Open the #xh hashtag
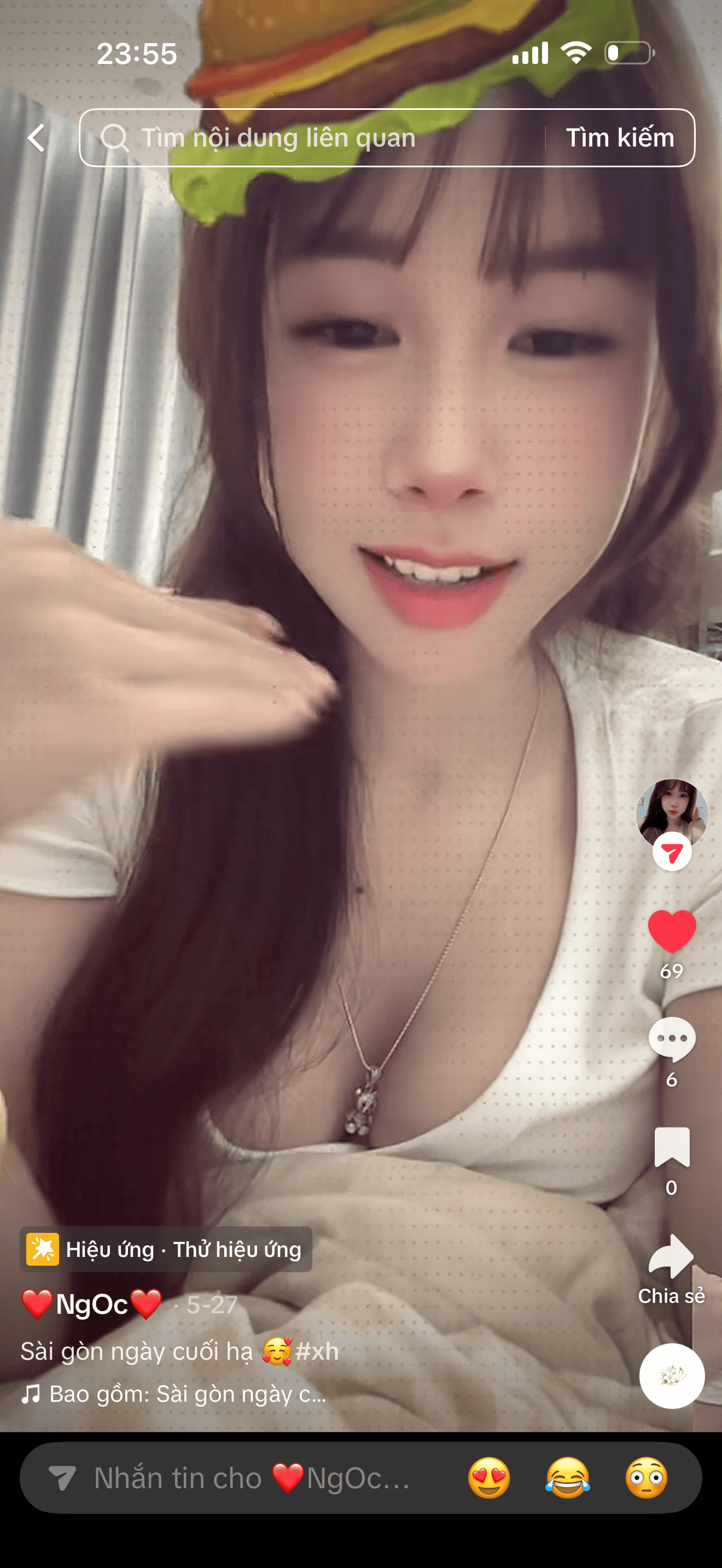The image size is (722, 1568). pos(317,1351)
